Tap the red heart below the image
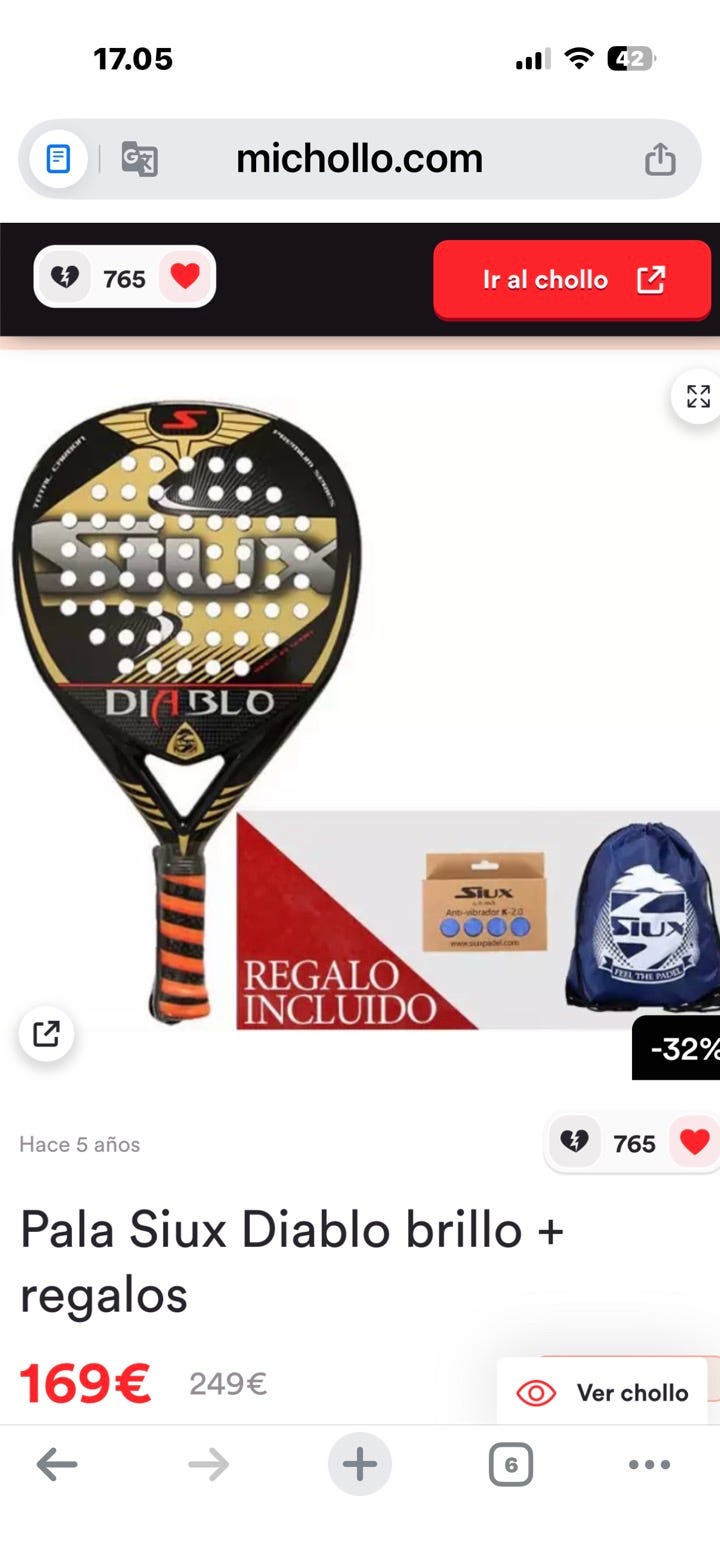Viewport: 720px width, 1565px height. pos(694,1142)
